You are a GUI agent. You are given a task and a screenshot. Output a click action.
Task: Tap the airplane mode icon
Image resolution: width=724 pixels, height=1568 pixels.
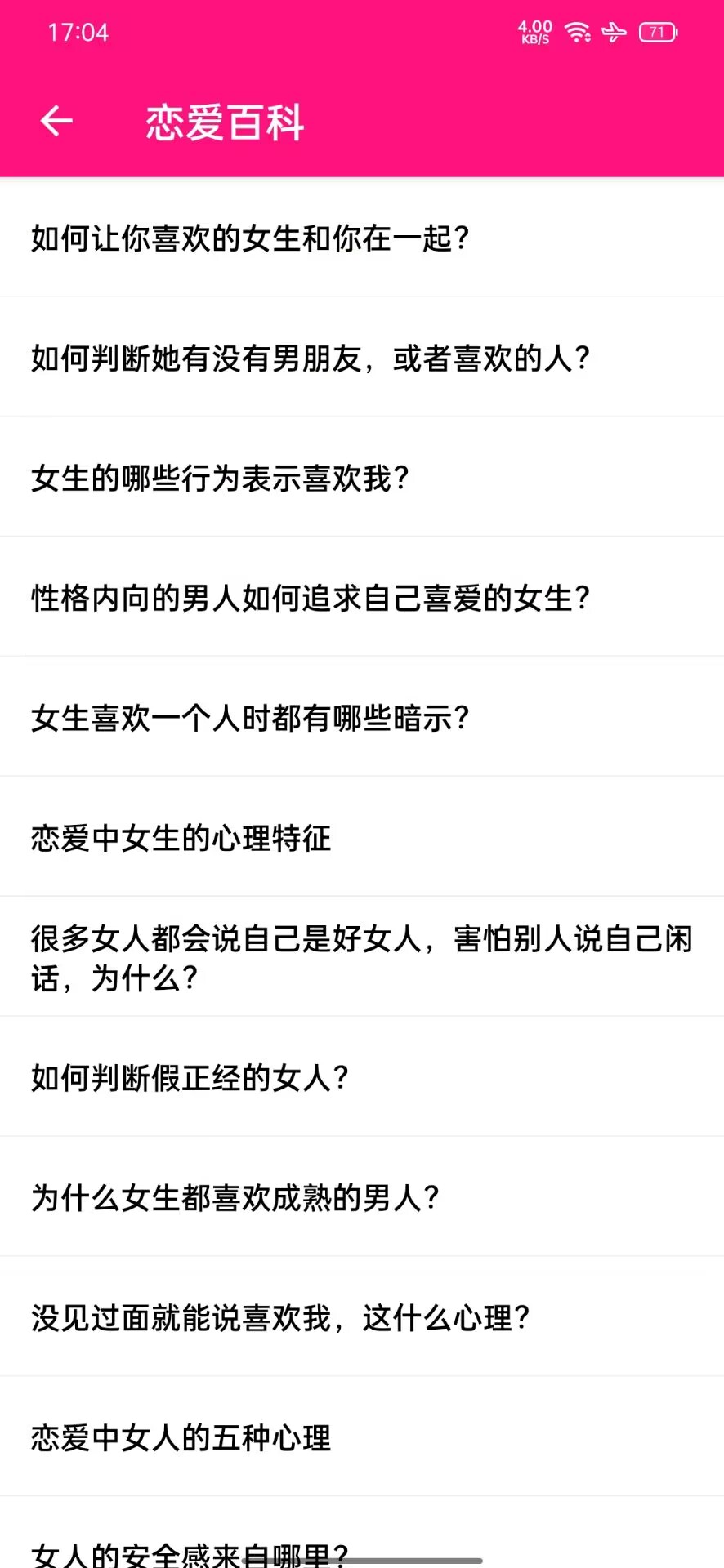click(x=614, y=33)
